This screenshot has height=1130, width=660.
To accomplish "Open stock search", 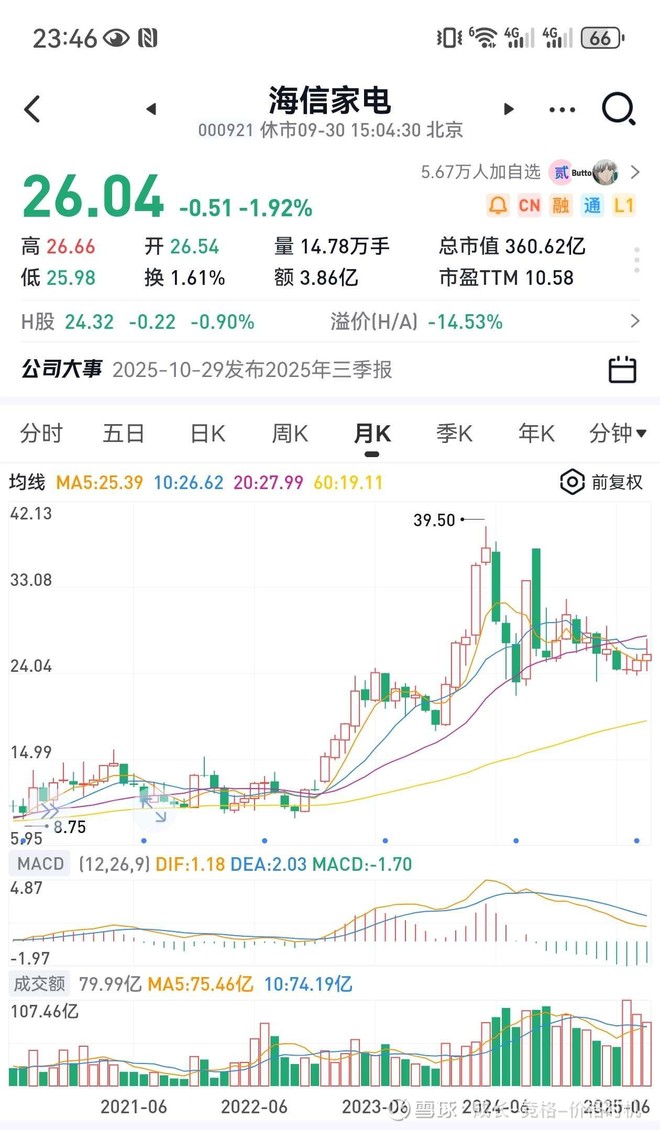I will (619, 109).
